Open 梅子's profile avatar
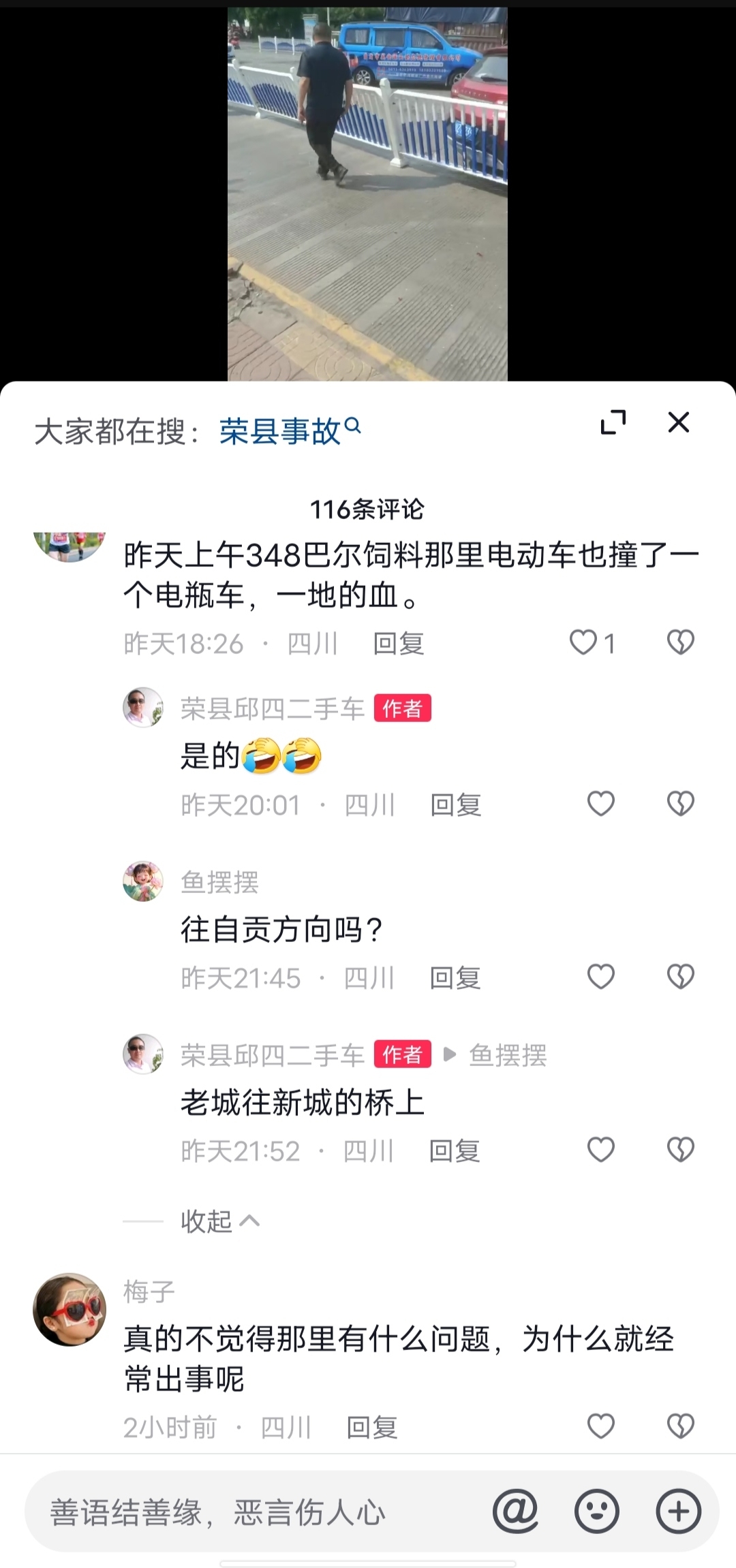This screenshot has height=1568, width=736. [x=70, y=1309]
